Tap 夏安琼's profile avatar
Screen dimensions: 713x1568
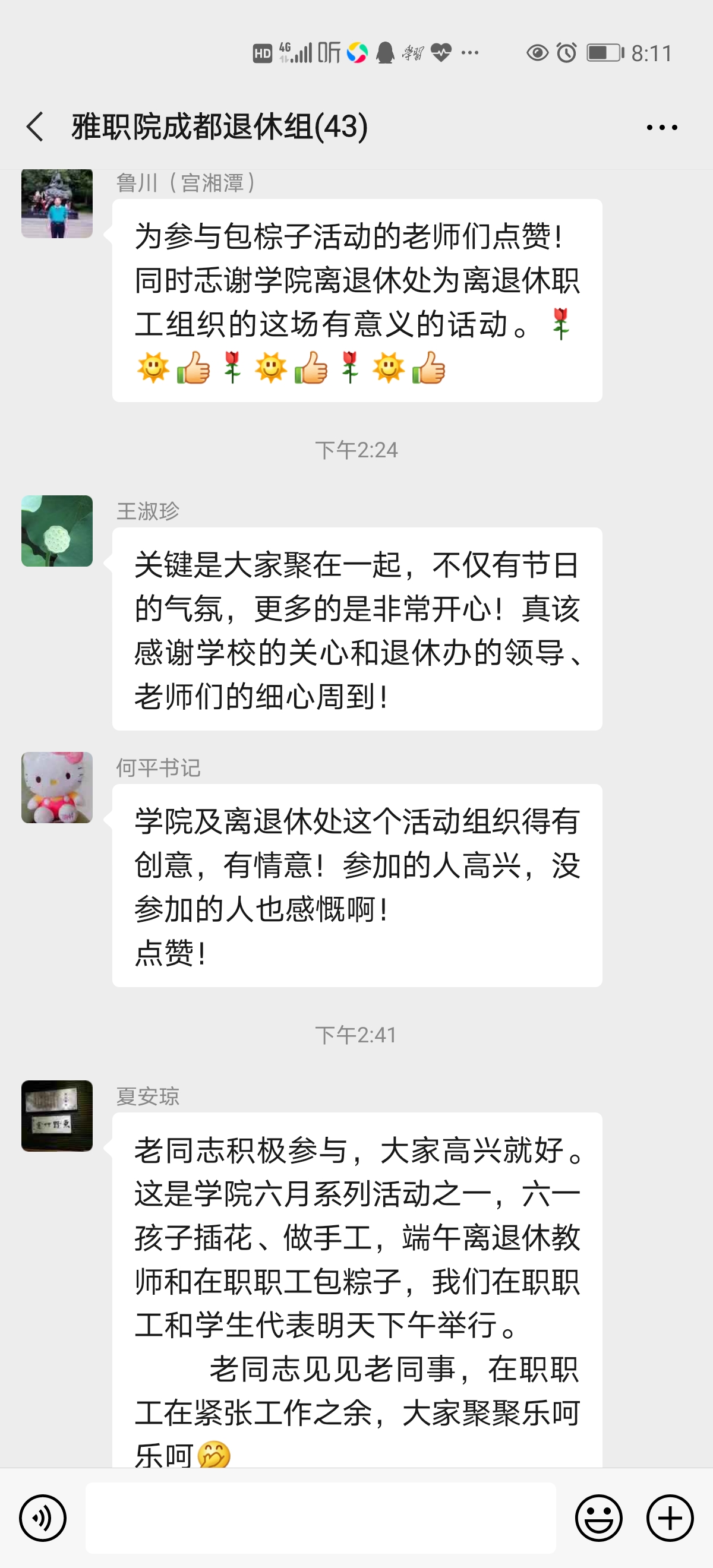57,1116
